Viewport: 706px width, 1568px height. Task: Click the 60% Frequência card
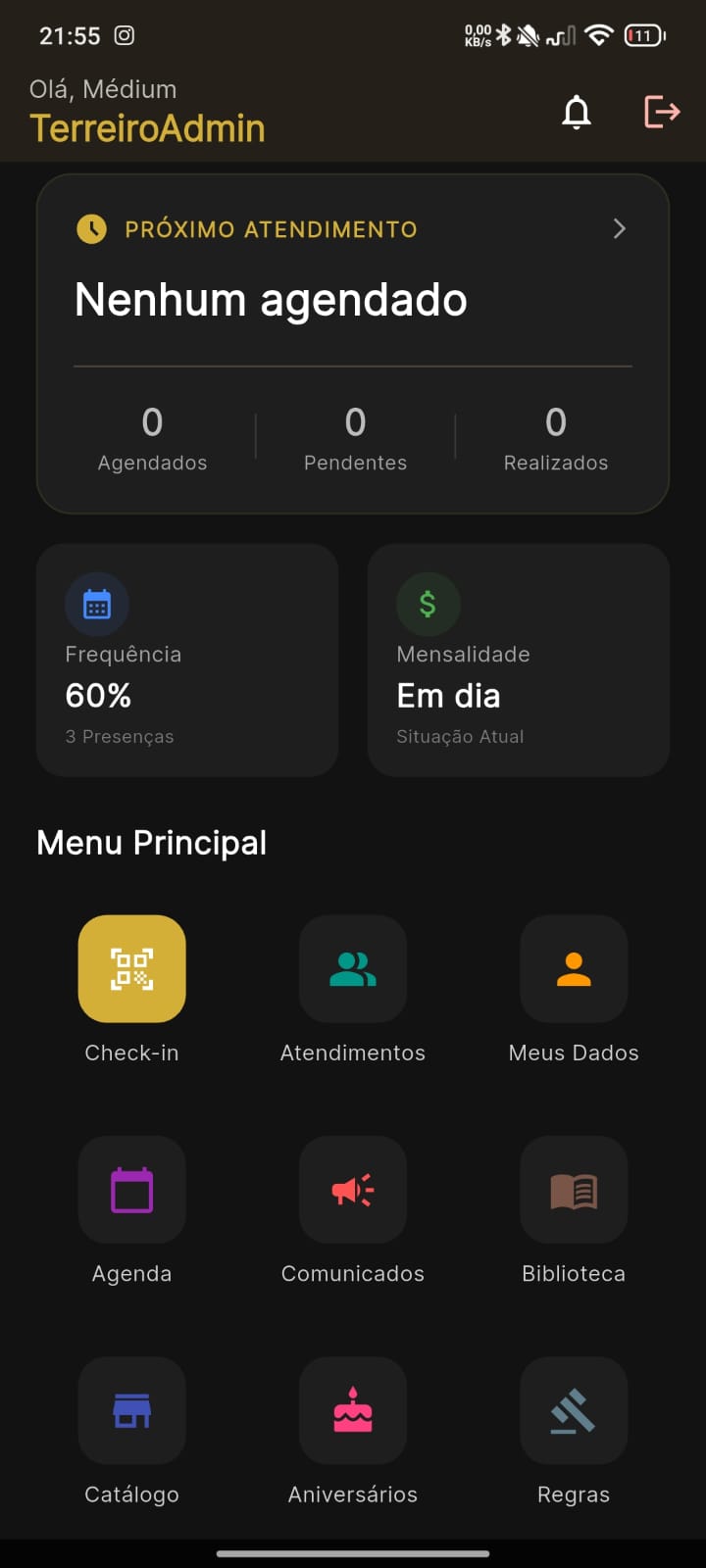point(186,660)
